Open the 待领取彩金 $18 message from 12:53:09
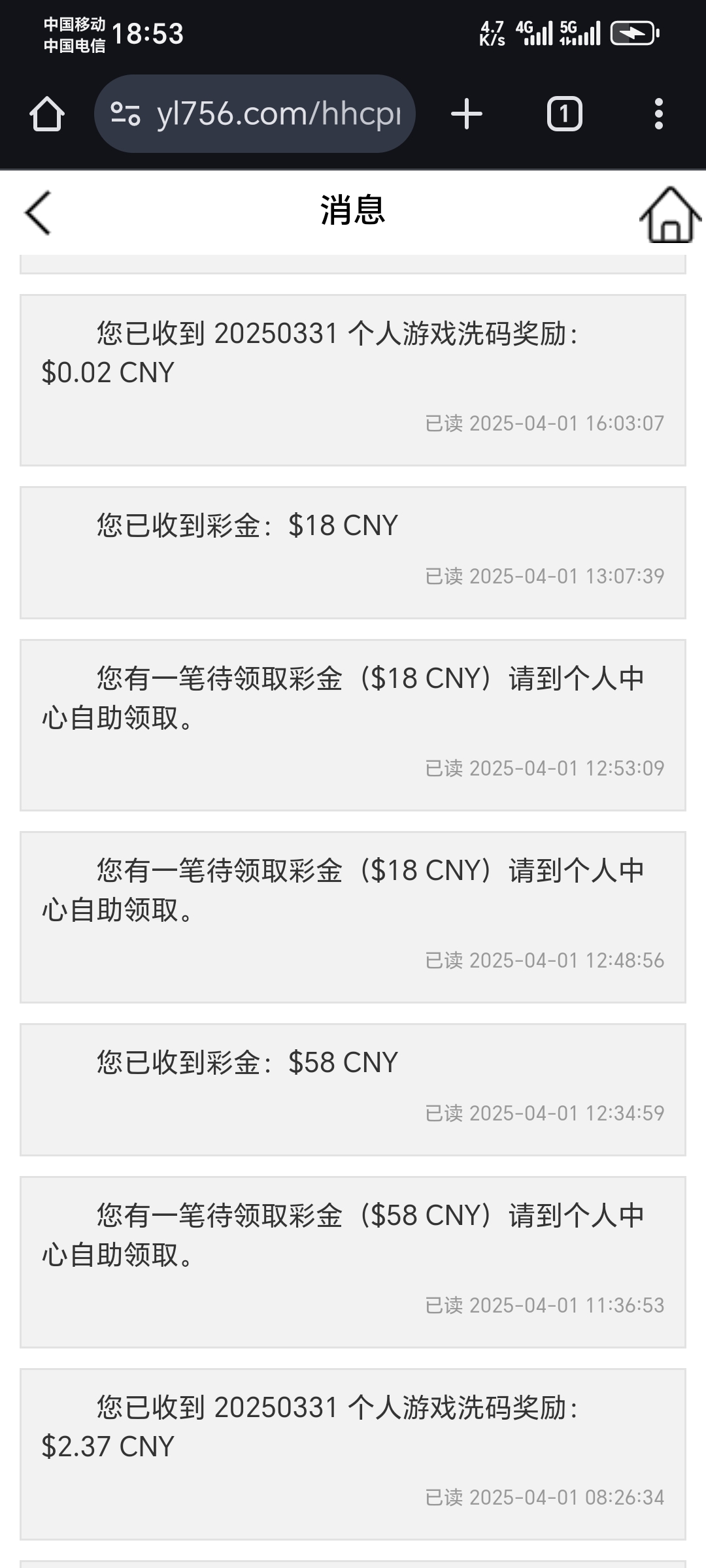Image resolution: width=706 pixels, height=1568 pixels. 353,725
